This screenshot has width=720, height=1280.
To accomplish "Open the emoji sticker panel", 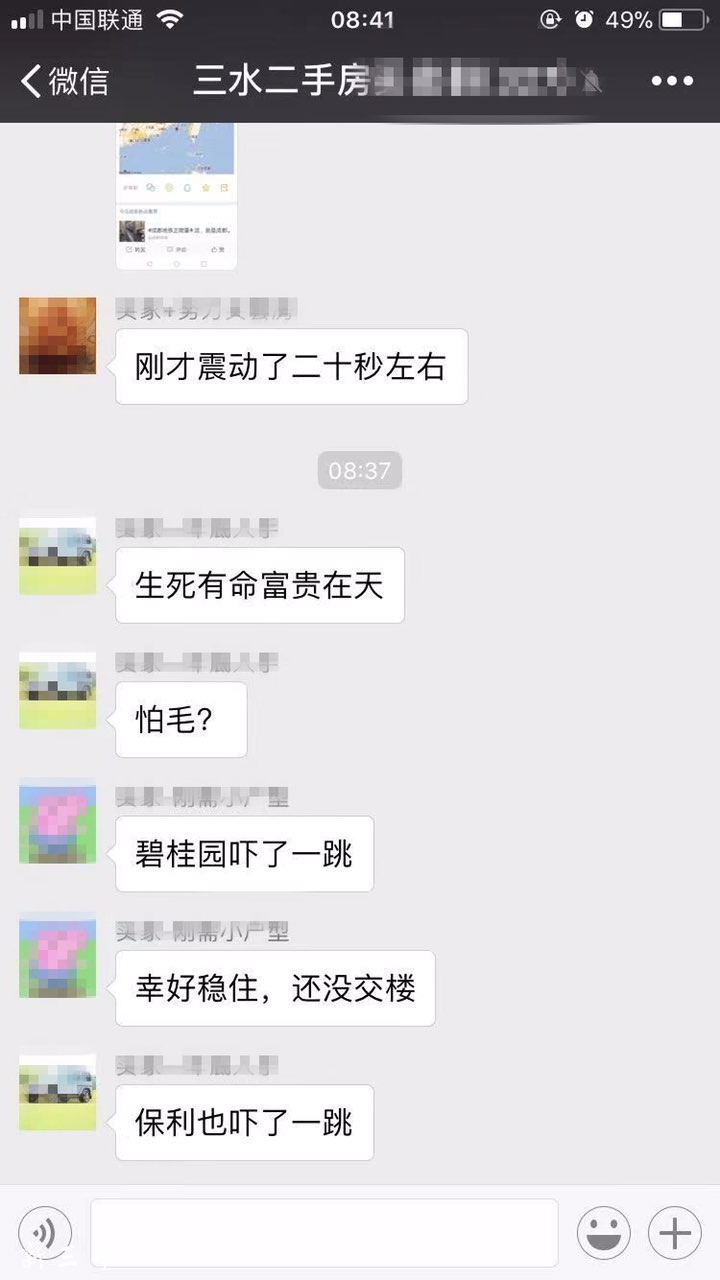I will click(603, 1232).
